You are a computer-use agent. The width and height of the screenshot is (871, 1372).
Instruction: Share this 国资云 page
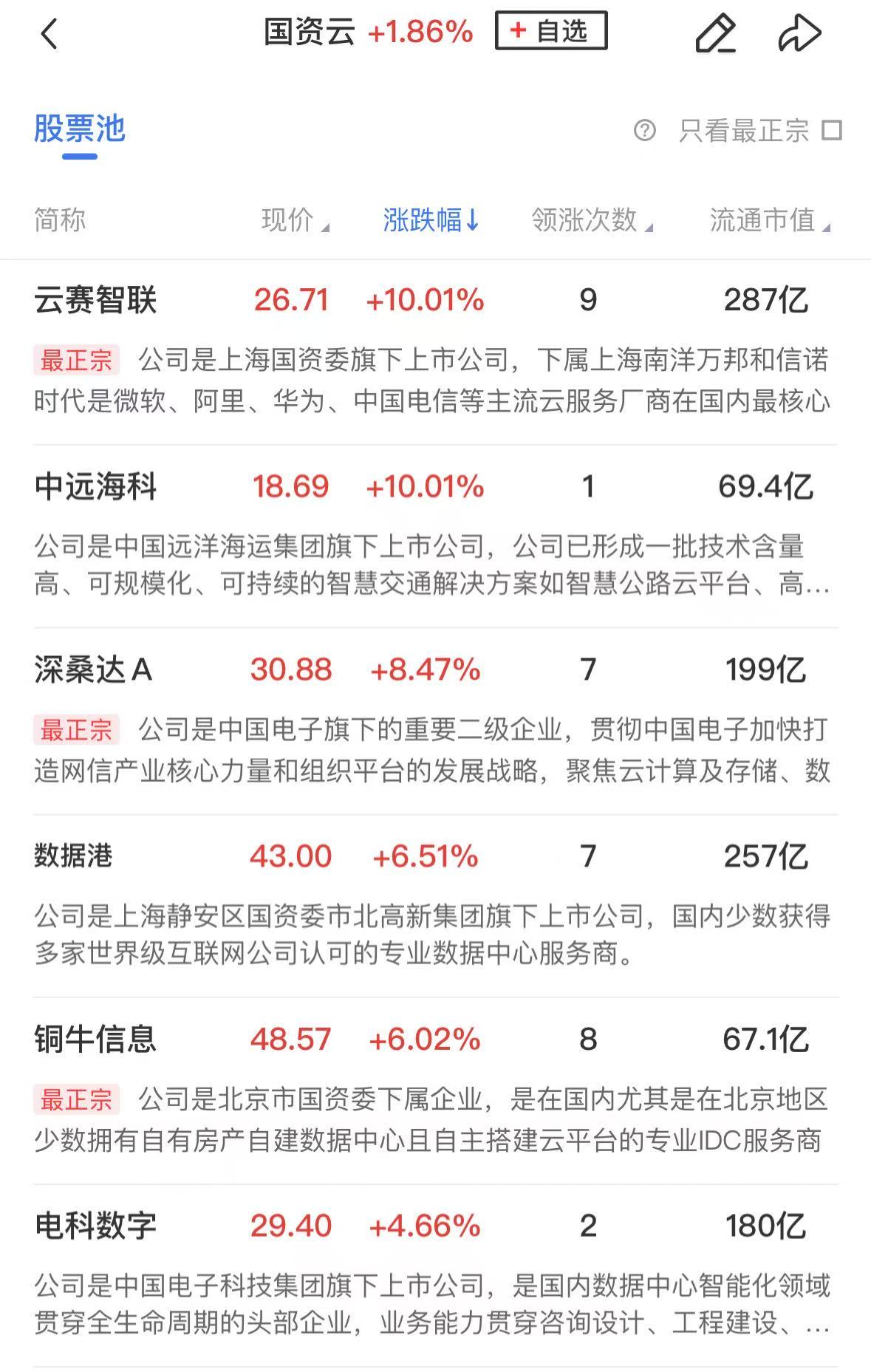pyautogui.click(x=799, y=33)
